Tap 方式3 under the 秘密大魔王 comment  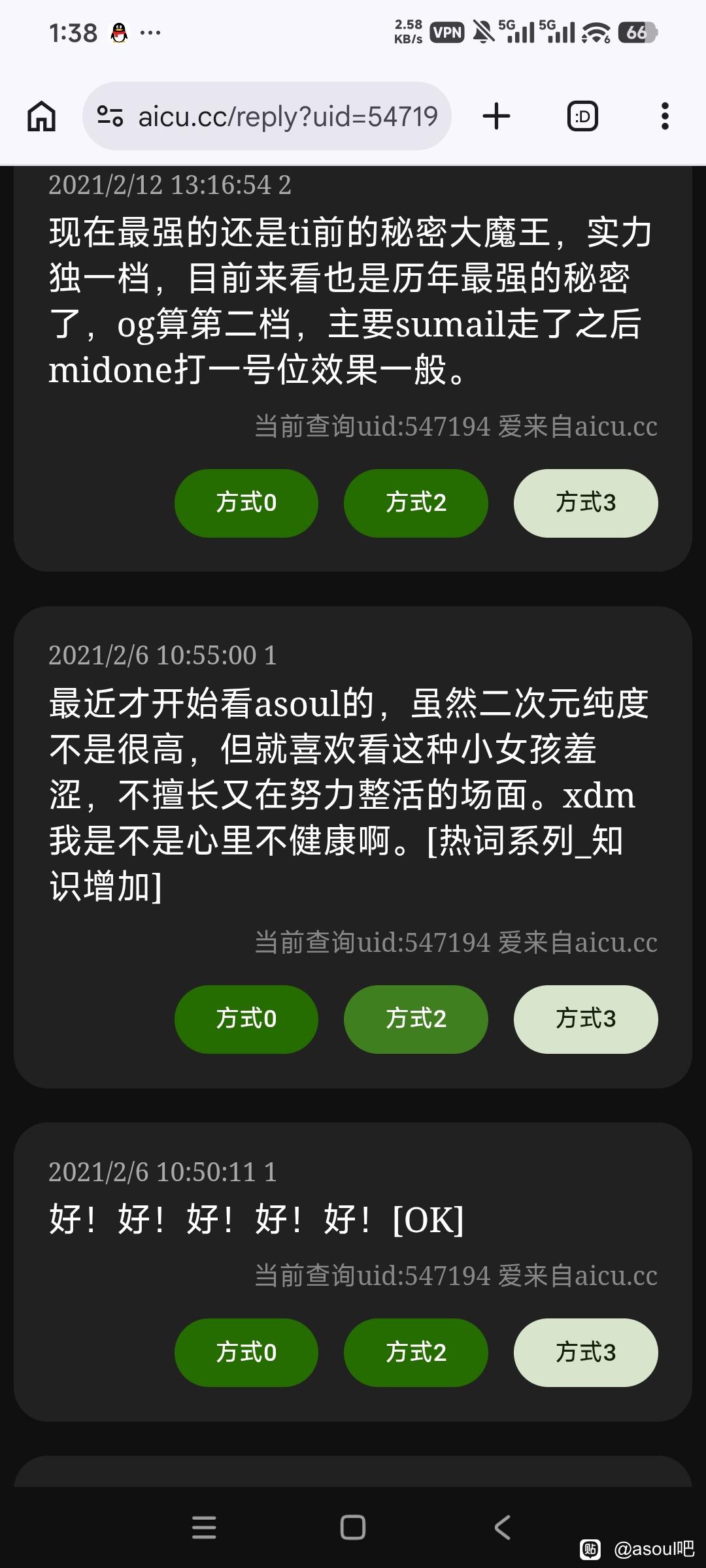(586, 503)
